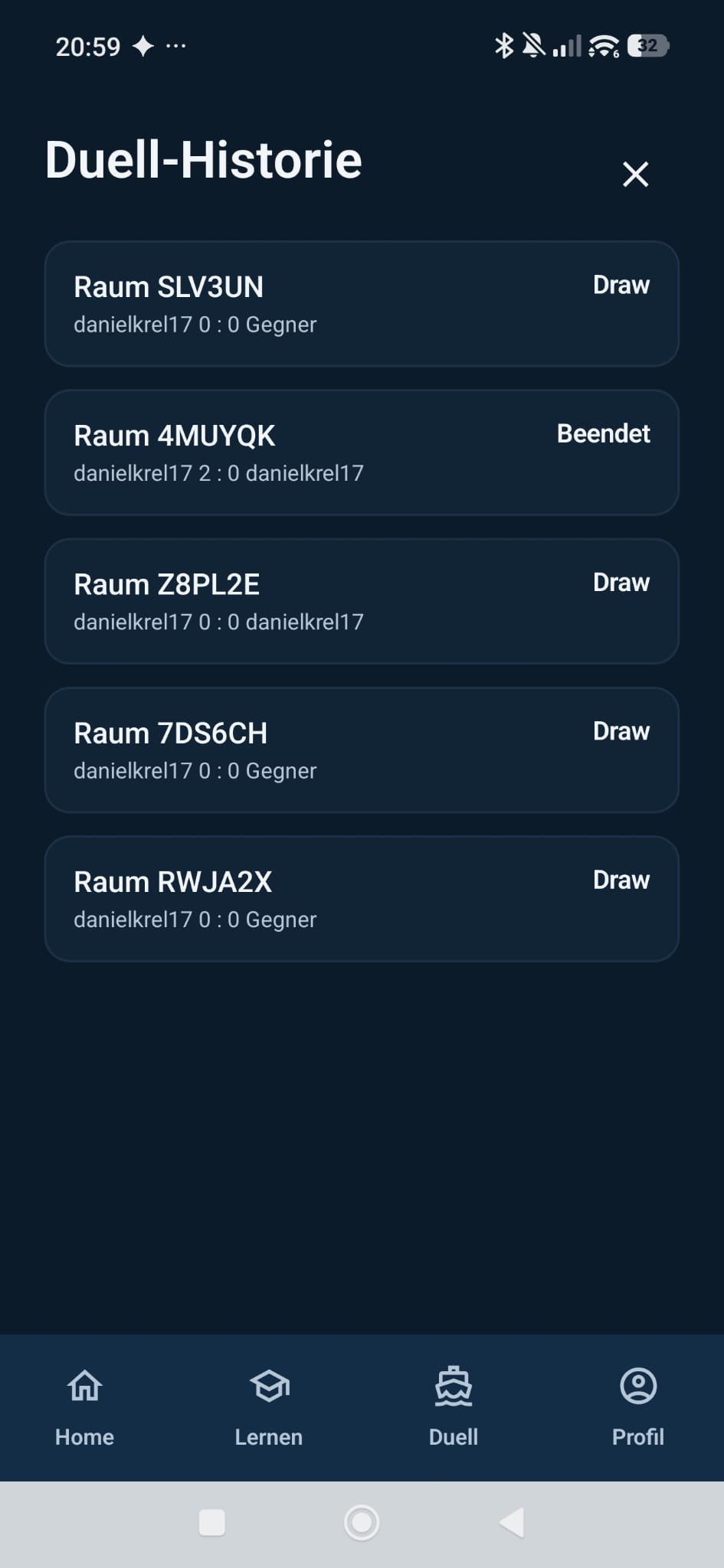Image resolution: width=724 pixels, height=1568 pixels.
Task: Open the Raum SLV3UN duel entry
Action: pyautogui.click(x=362, y=304)
